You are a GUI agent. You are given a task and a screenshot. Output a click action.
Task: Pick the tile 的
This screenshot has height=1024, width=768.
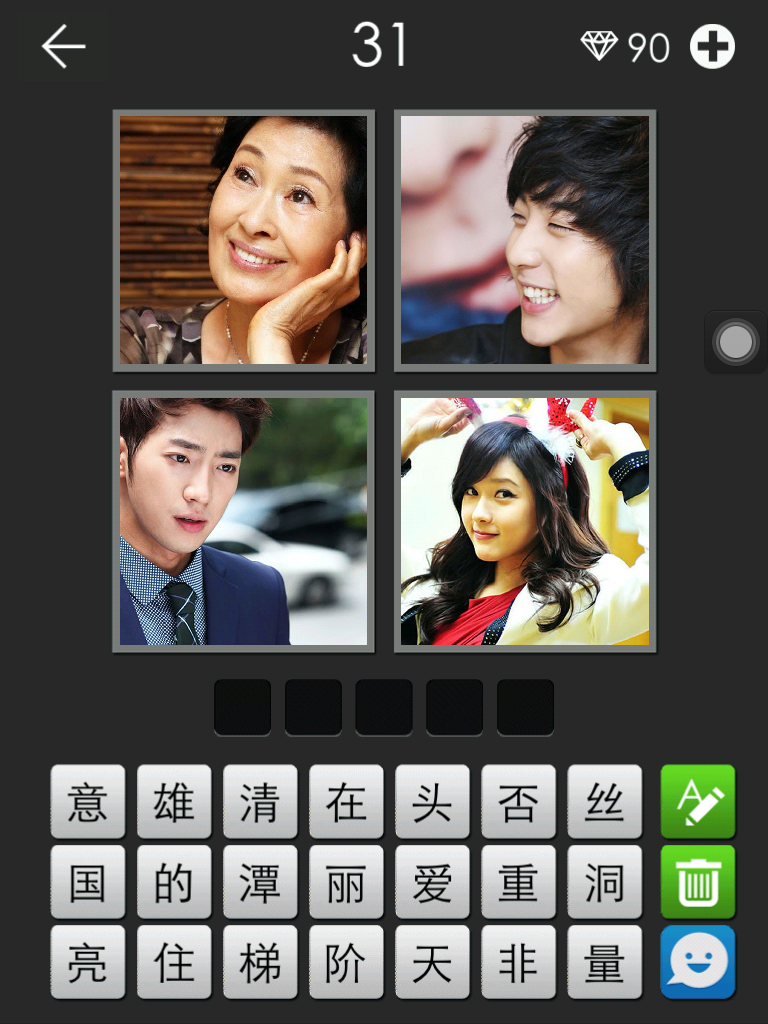click(174, 882)
